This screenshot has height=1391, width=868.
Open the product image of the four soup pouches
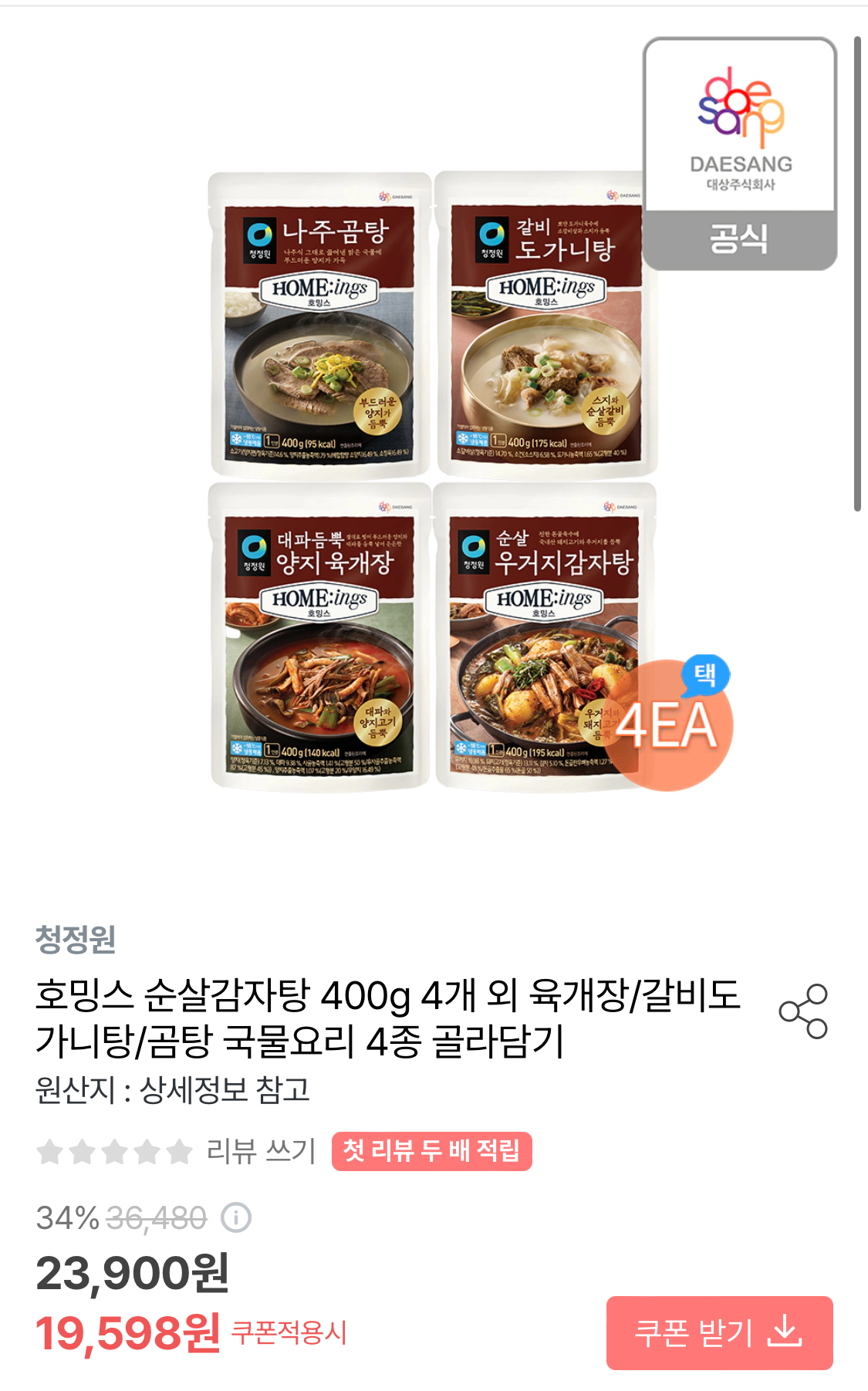434,482
